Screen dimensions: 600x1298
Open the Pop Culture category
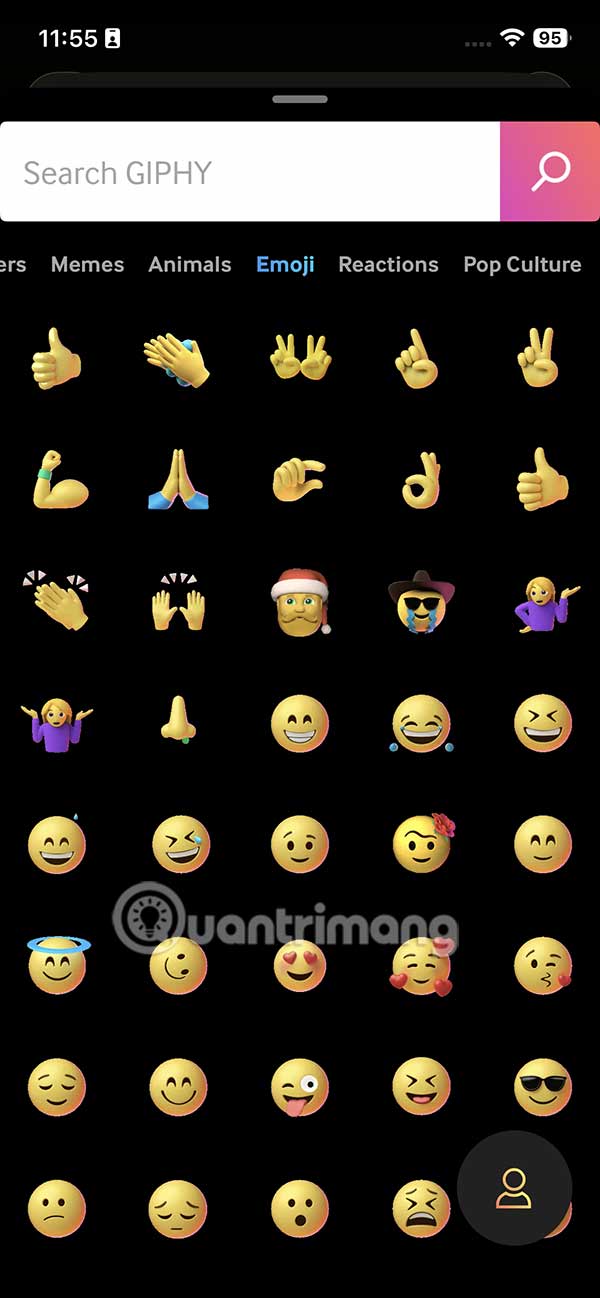522,264
